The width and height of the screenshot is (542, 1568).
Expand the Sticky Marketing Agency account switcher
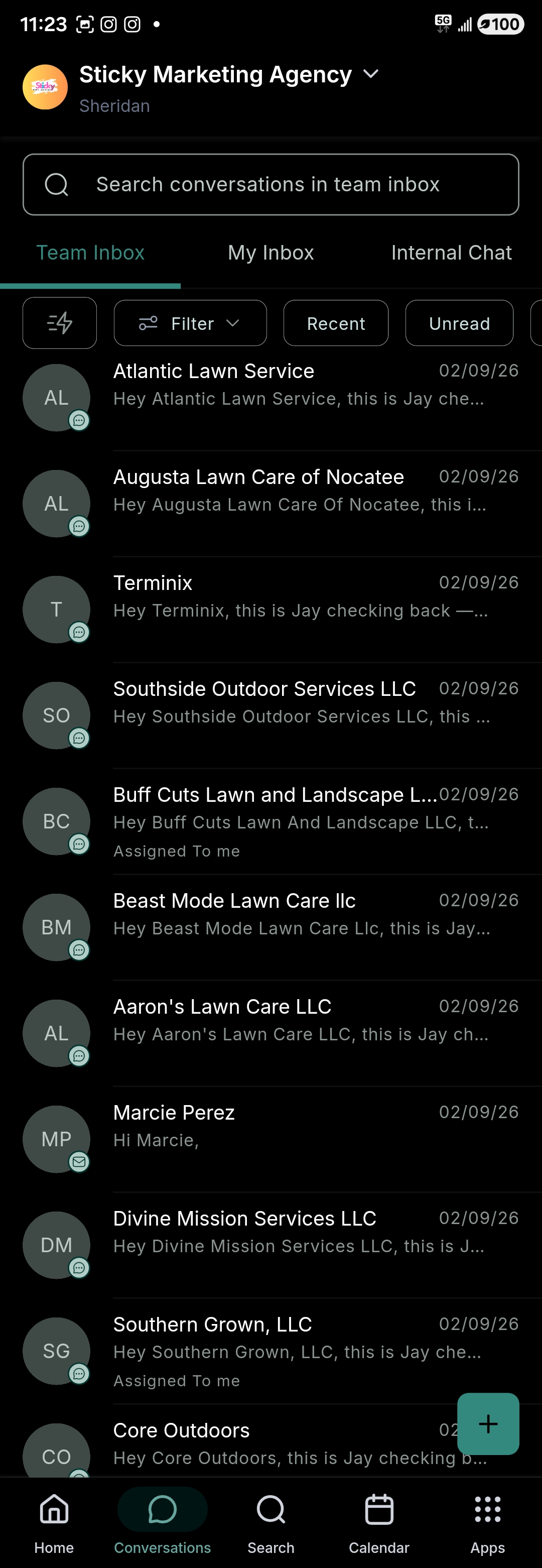coord(370,74)
